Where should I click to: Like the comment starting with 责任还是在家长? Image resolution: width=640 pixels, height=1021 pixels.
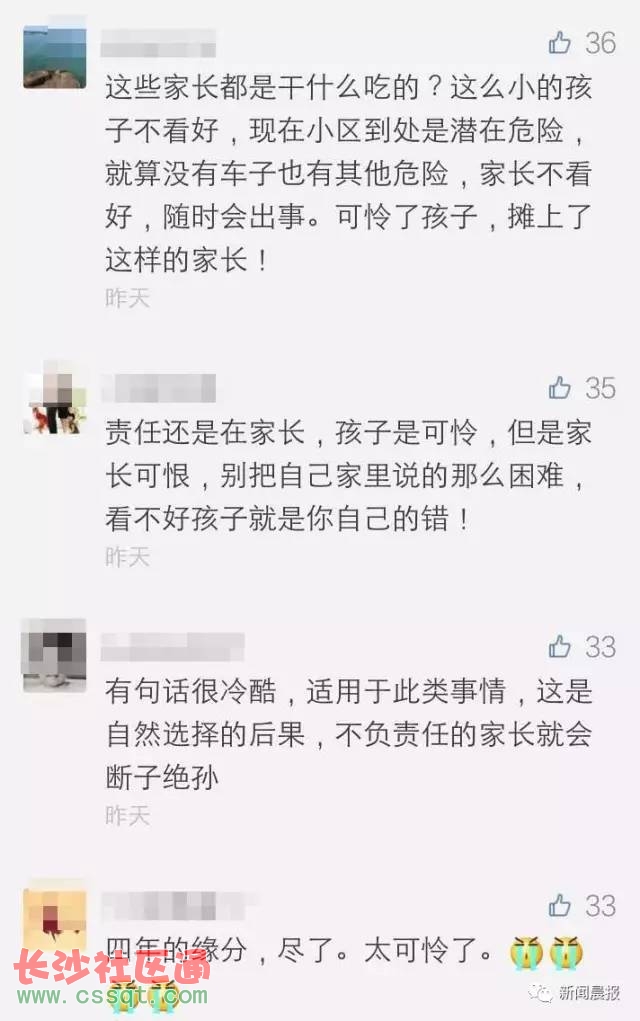[560, 387]
